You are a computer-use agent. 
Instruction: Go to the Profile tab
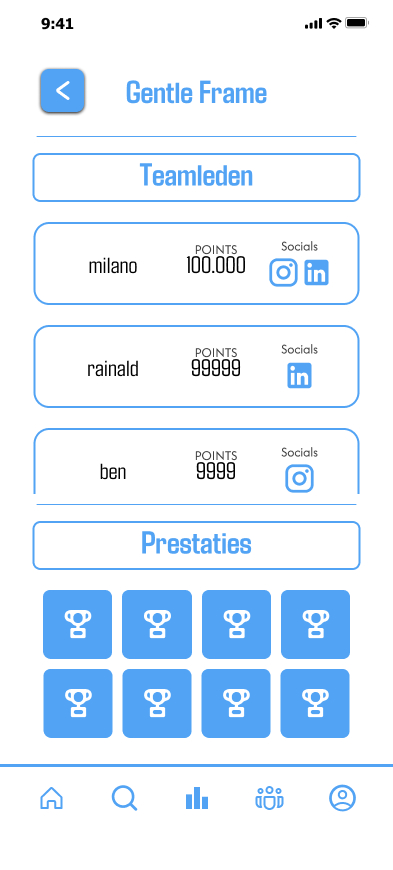tap(342, 798)
